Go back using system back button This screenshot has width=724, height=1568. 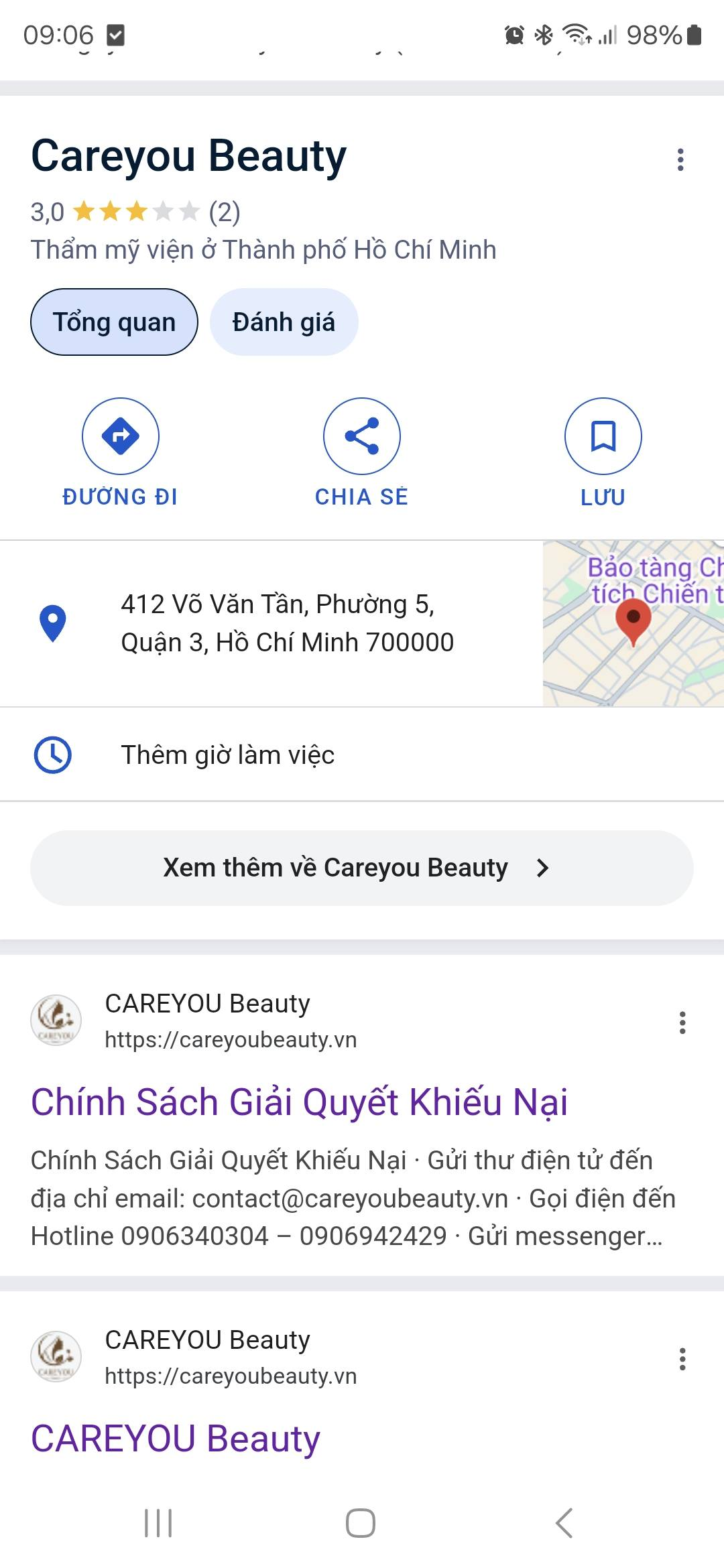point(564,1523)
